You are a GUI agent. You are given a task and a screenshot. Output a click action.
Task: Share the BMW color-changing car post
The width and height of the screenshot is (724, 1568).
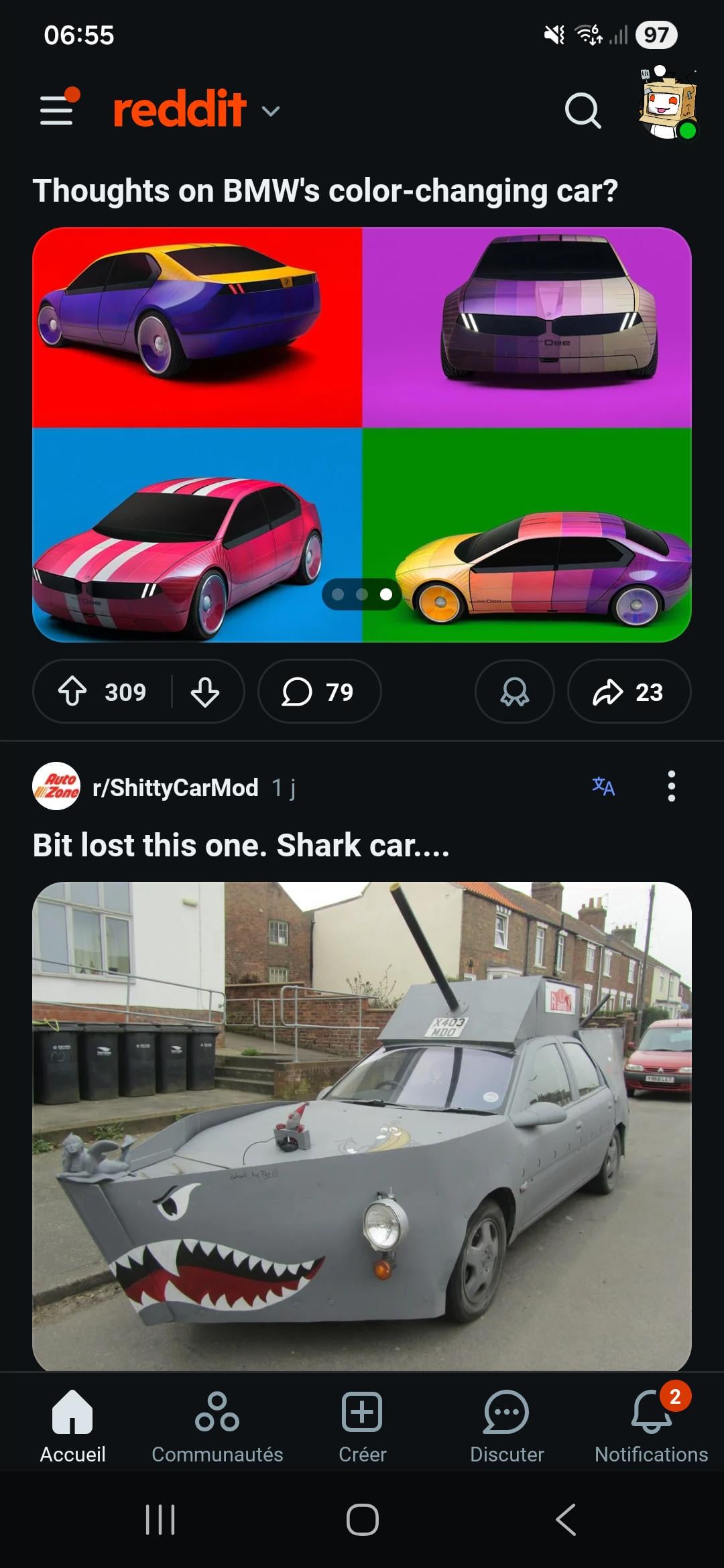point(628,692)
